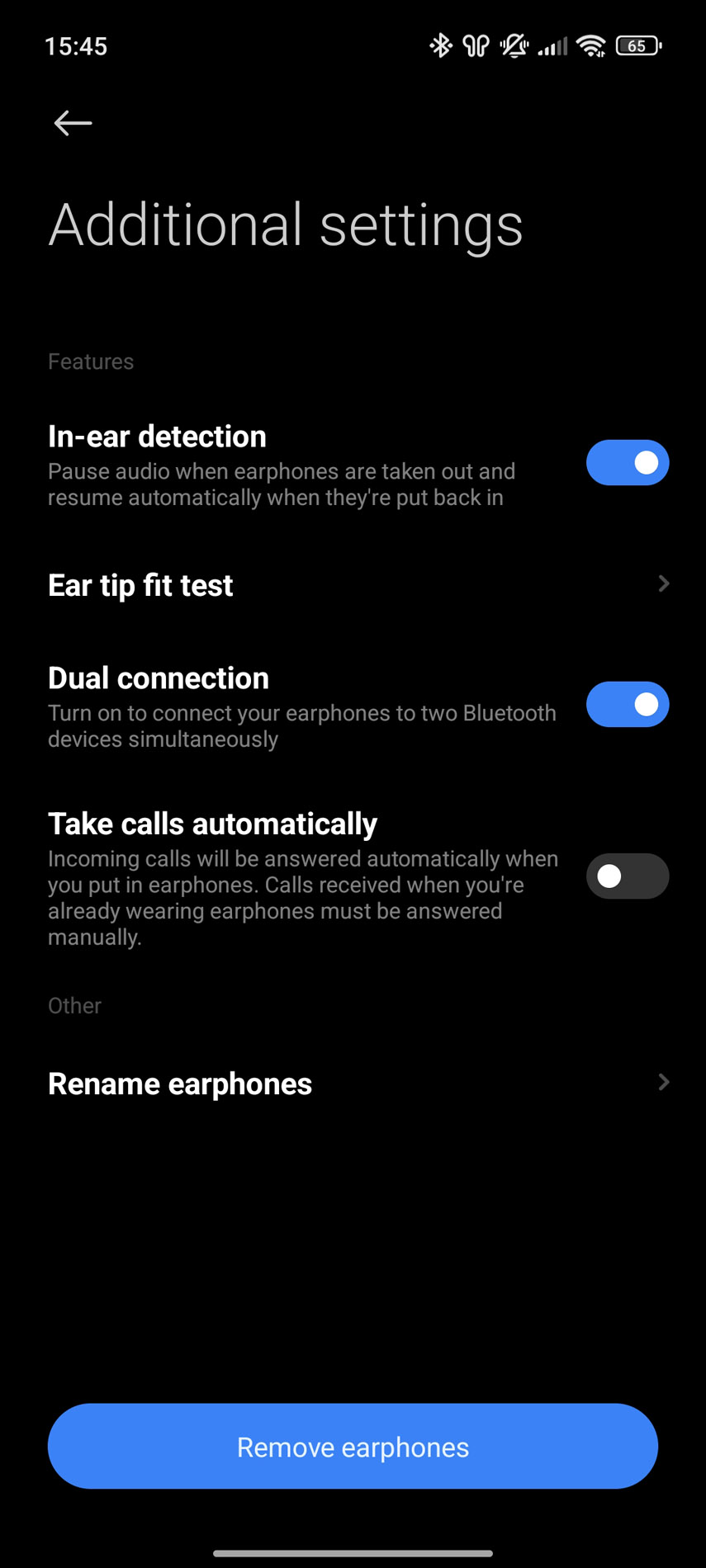Go back using the arrow icon

coord(73,123)
